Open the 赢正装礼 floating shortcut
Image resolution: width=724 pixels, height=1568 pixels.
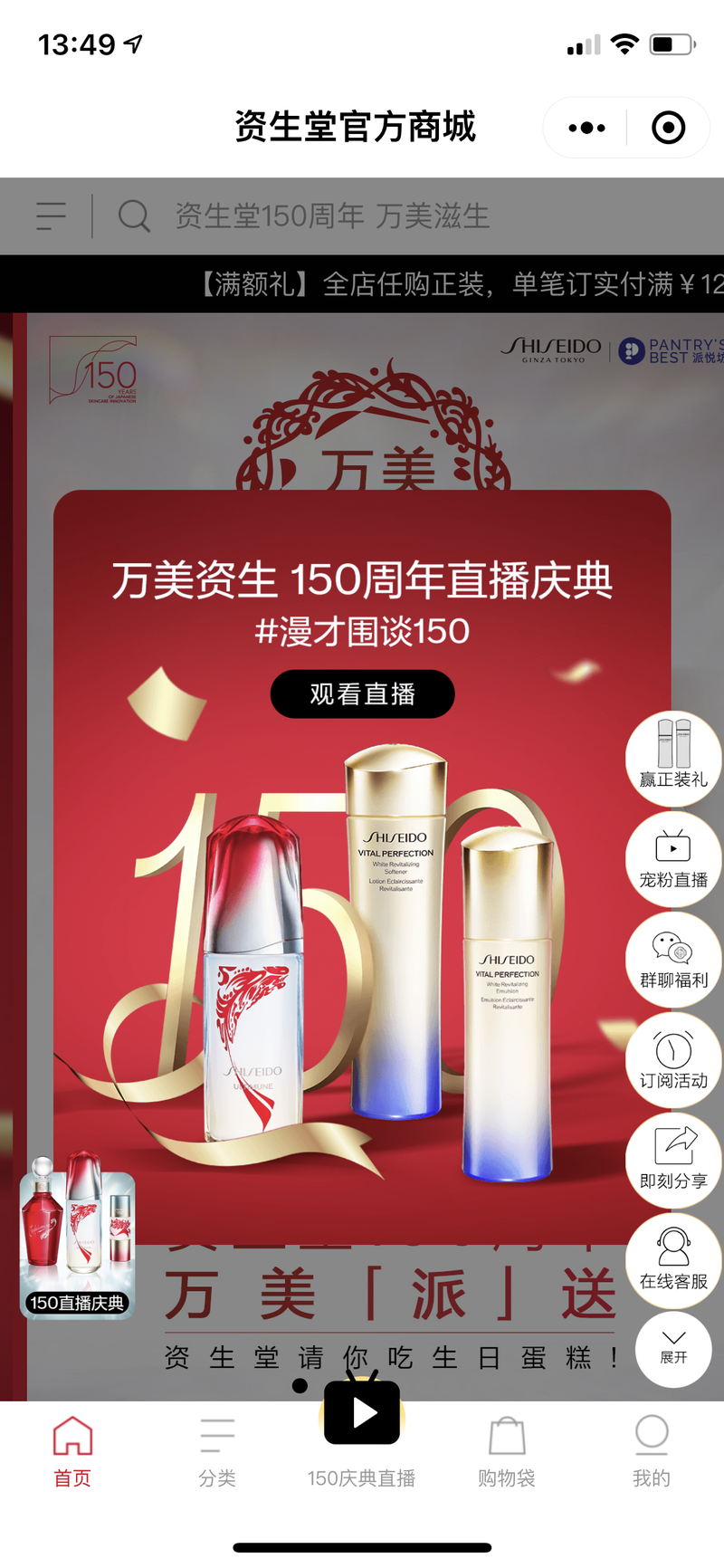[x=673, y=759]
